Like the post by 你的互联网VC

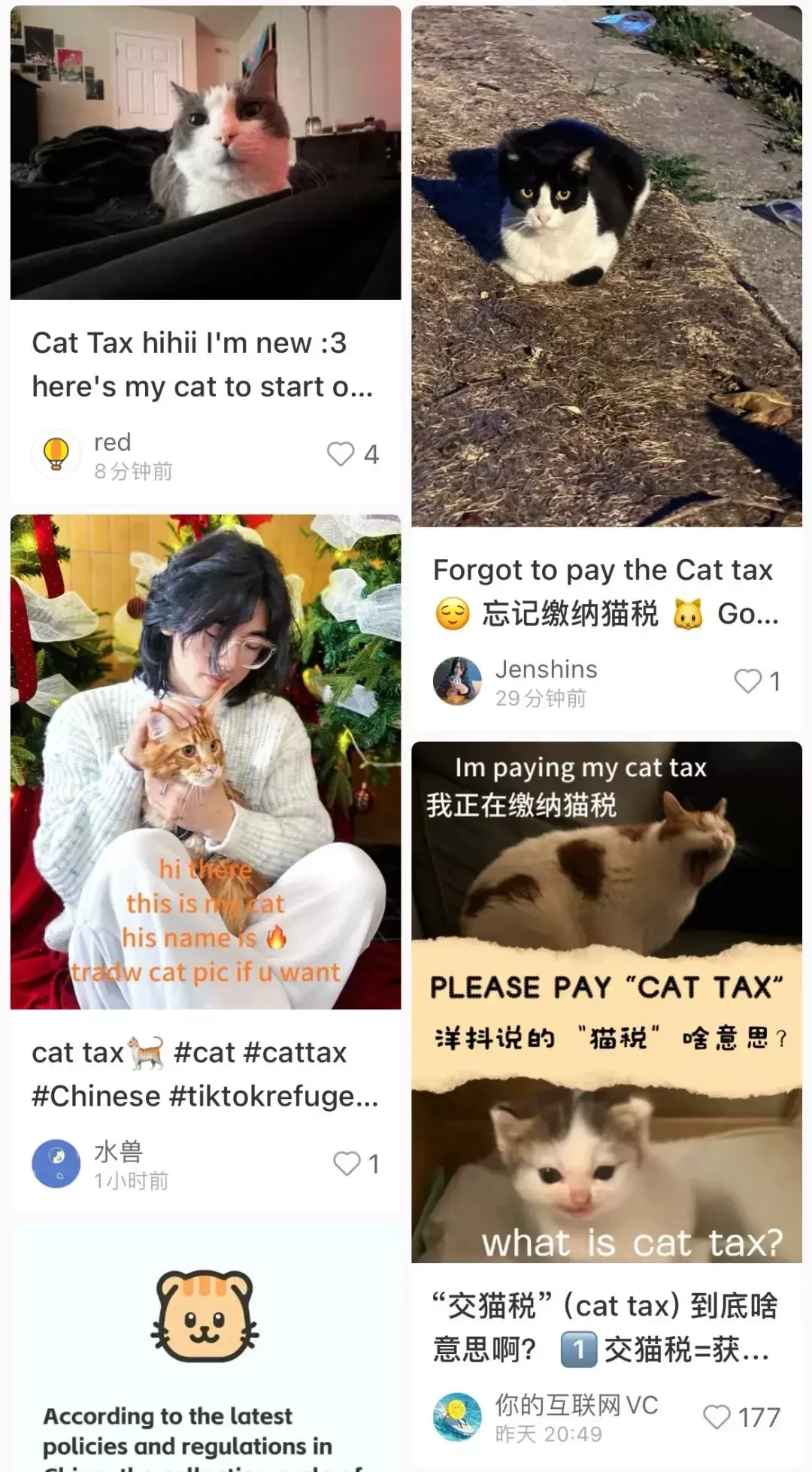tap(717, 1417)
